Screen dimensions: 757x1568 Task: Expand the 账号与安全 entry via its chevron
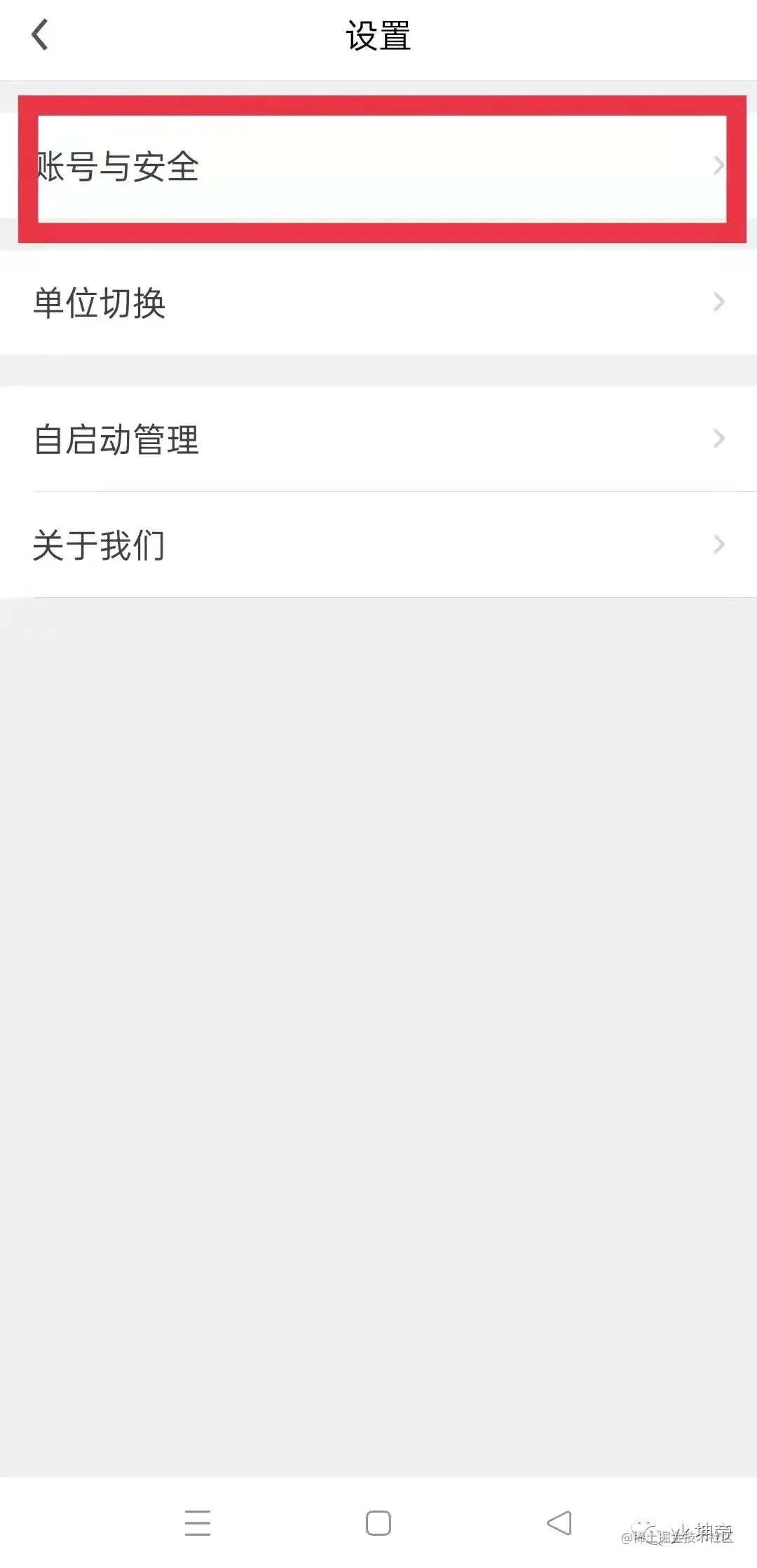(x=719, y=166)
